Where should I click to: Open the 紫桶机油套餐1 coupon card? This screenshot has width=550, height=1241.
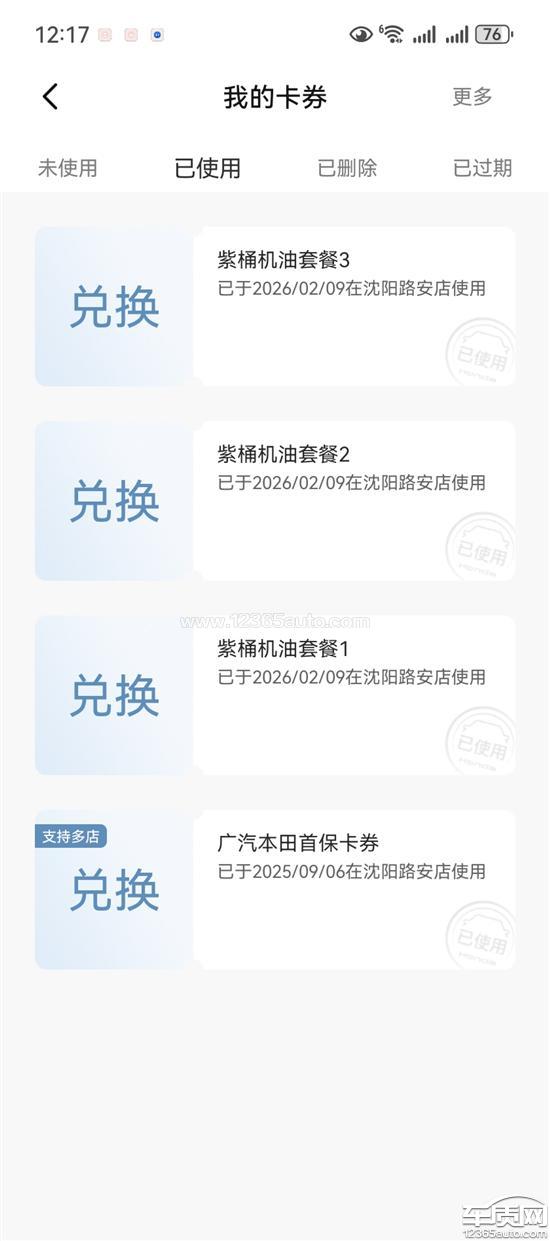(x=275, y=695)
